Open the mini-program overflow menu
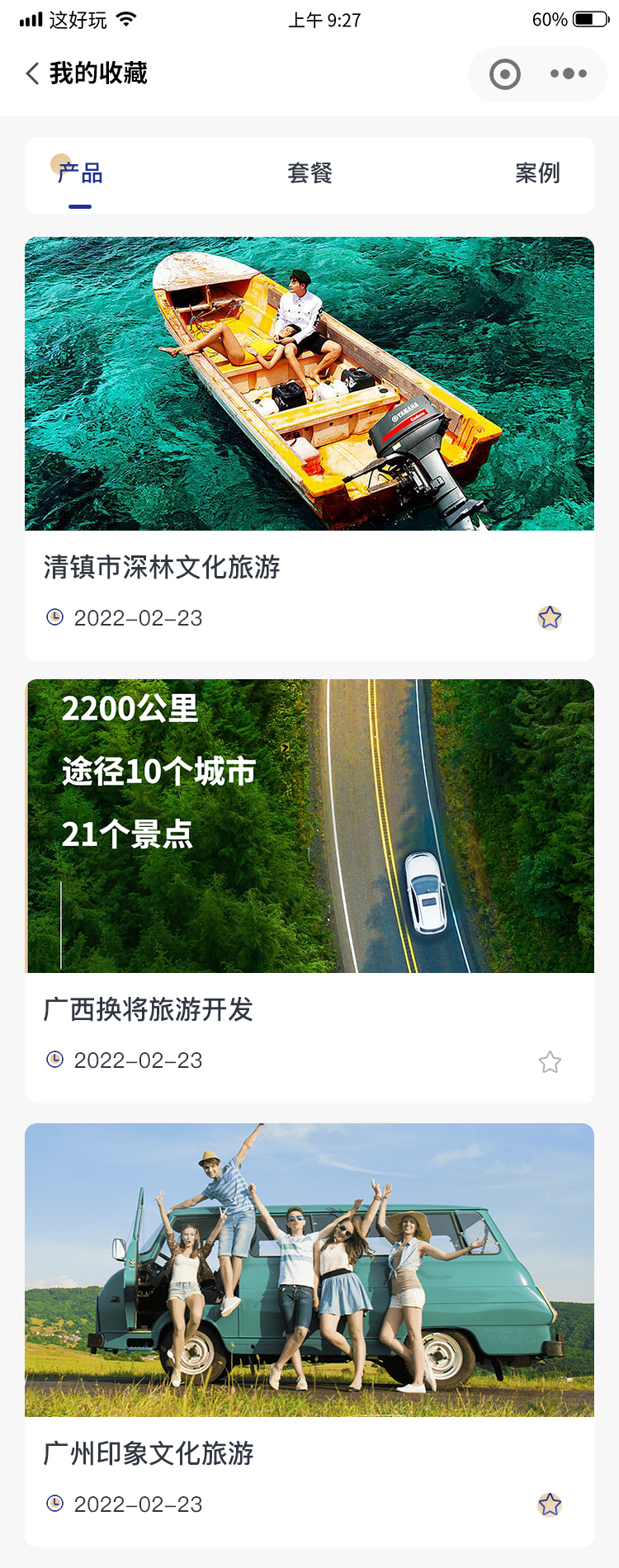Viewport: 619px width, 1568px height. tap(569, 73)
